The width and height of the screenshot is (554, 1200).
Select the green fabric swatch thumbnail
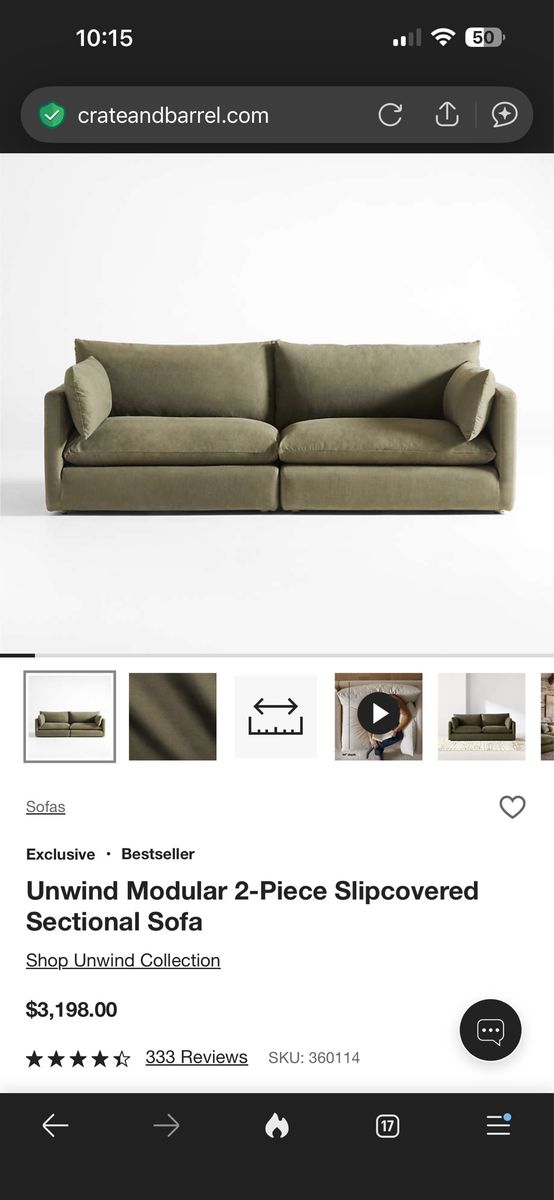pos(172,717)
